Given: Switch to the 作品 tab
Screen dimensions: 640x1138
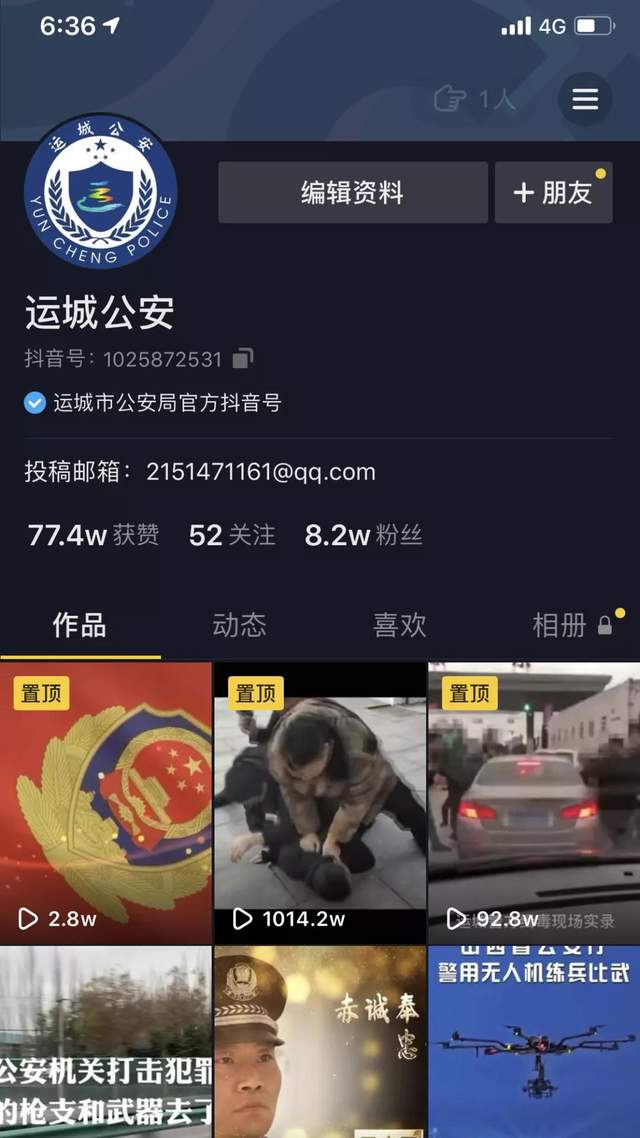Looking at the screenshot, I should 80,626.
